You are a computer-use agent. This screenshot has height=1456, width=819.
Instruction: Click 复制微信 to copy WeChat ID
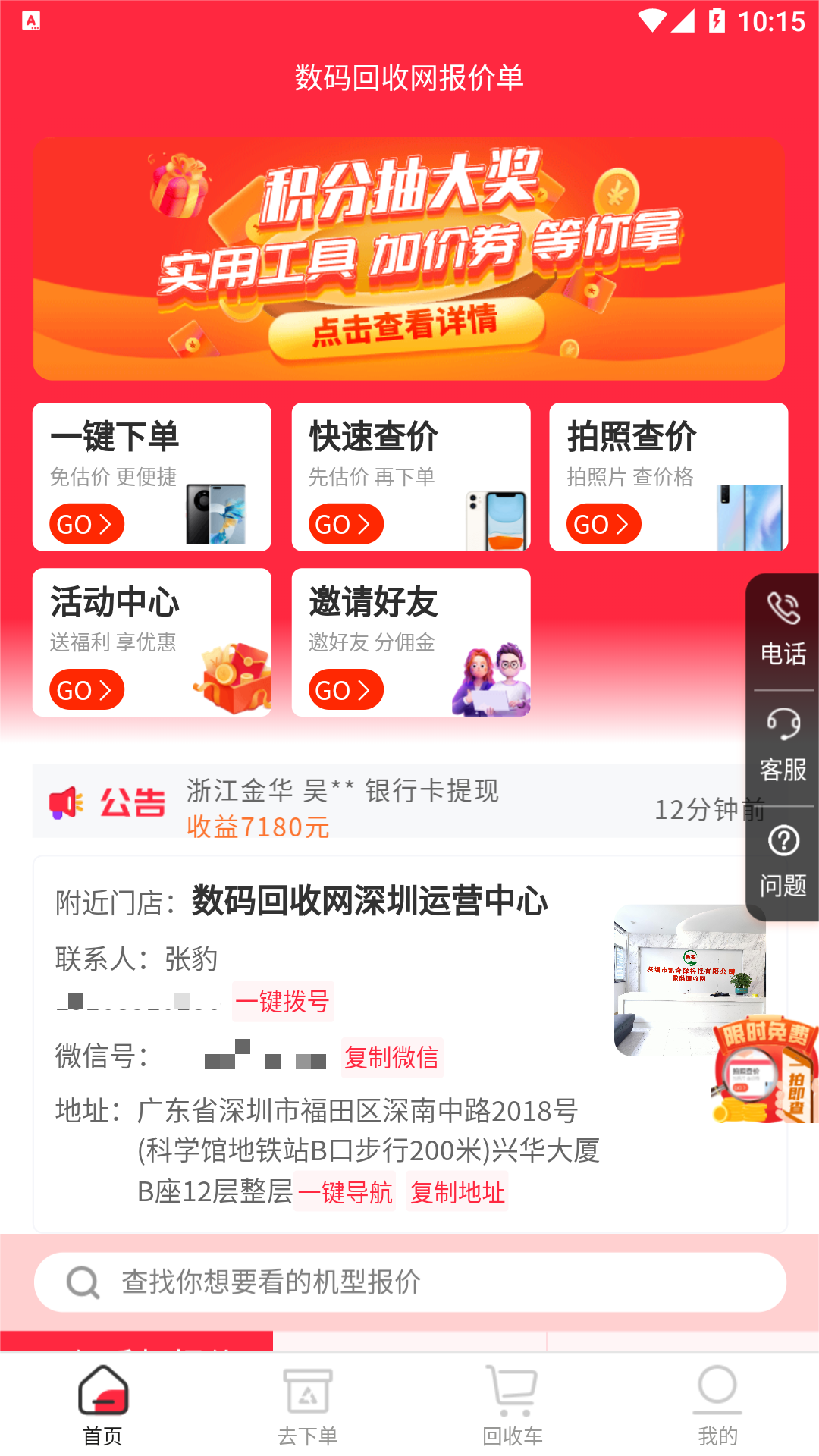click(x=392, y=1058)
